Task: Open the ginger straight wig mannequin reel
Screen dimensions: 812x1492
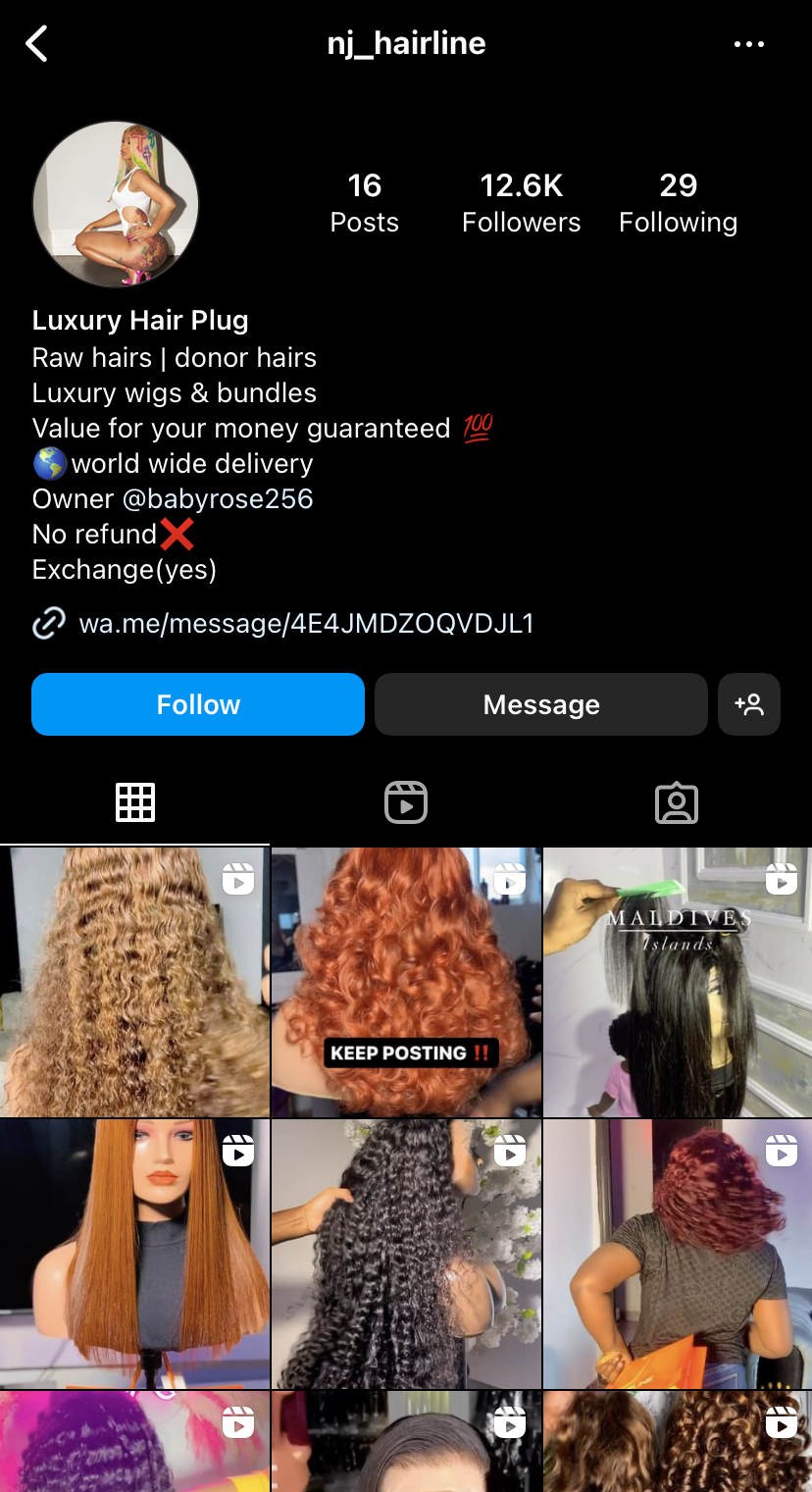Action: click(x=134, y=1254)
